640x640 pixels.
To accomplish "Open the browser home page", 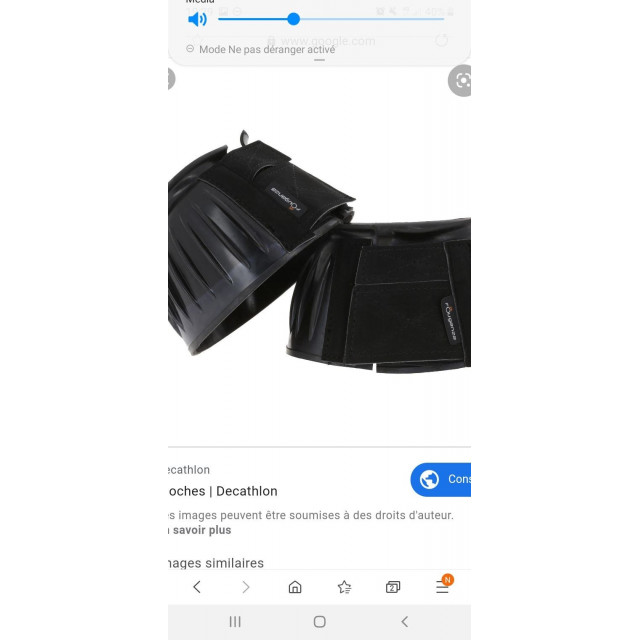I will coord(295,587).
